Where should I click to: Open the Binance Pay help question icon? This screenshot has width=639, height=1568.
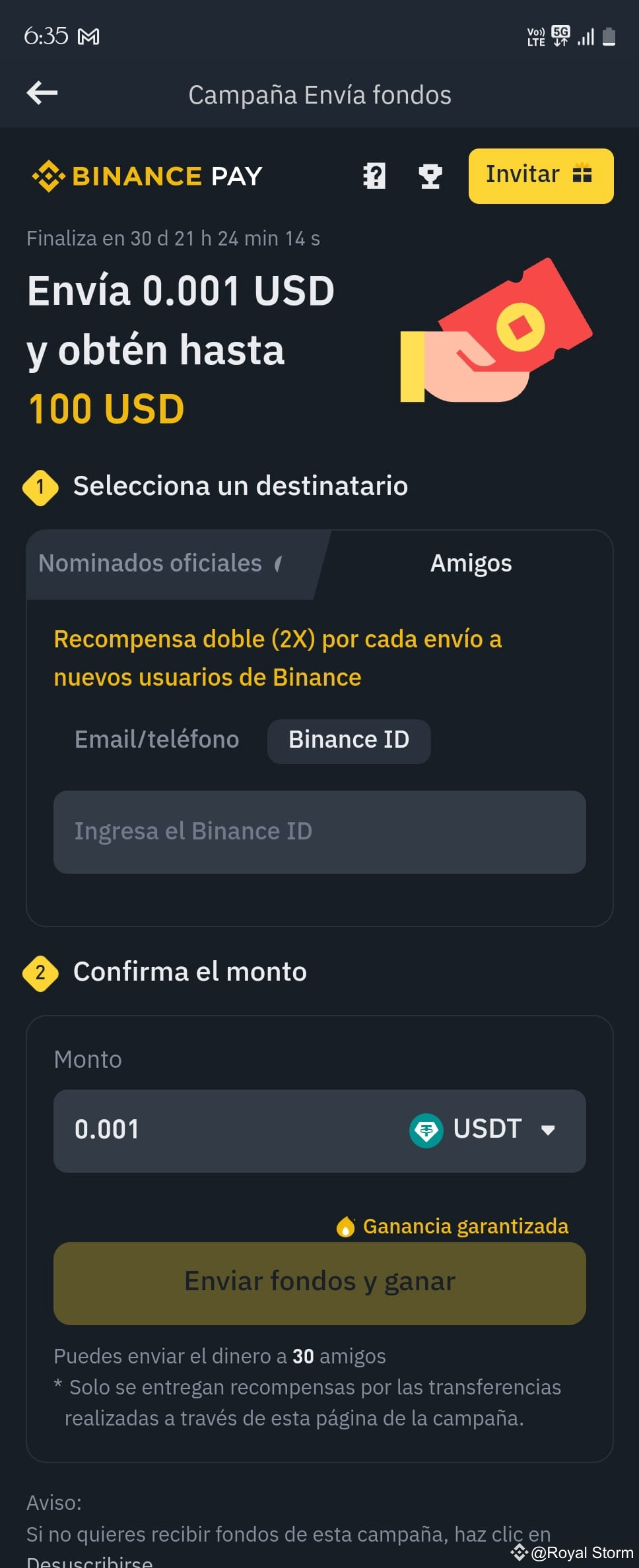pos(374,176)
